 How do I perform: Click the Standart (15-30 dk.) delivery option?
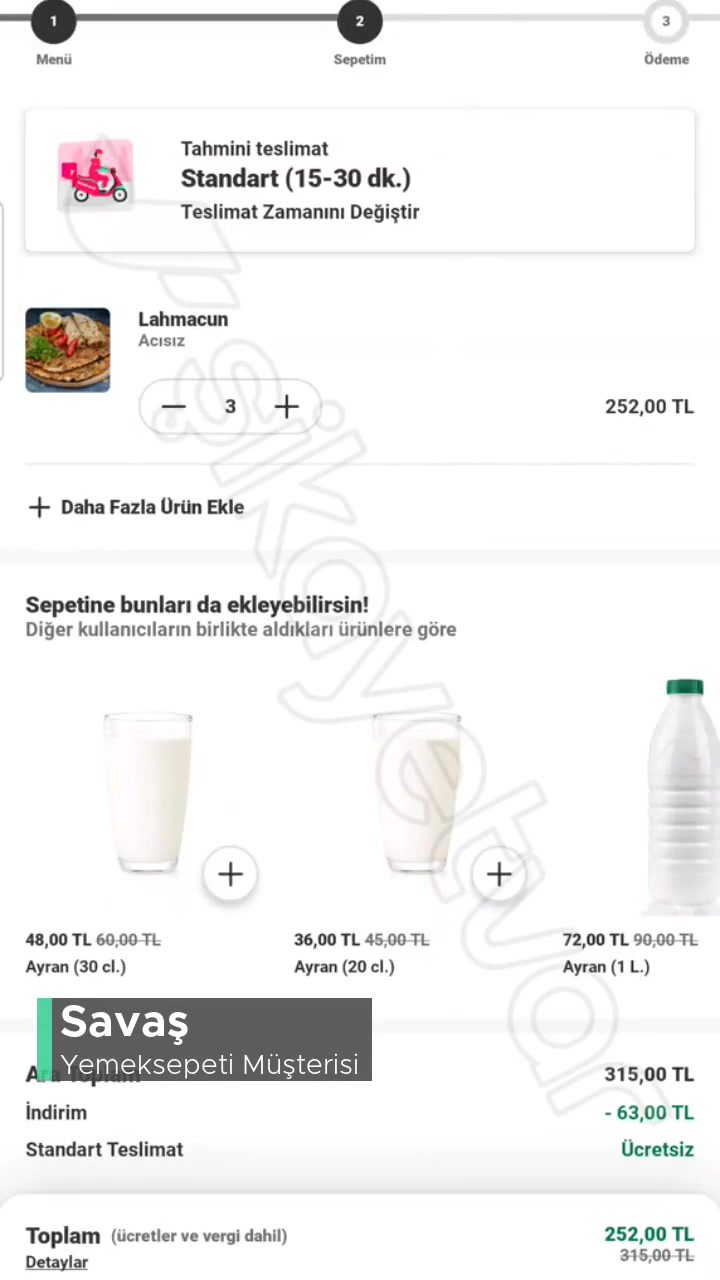coord(296,178)
